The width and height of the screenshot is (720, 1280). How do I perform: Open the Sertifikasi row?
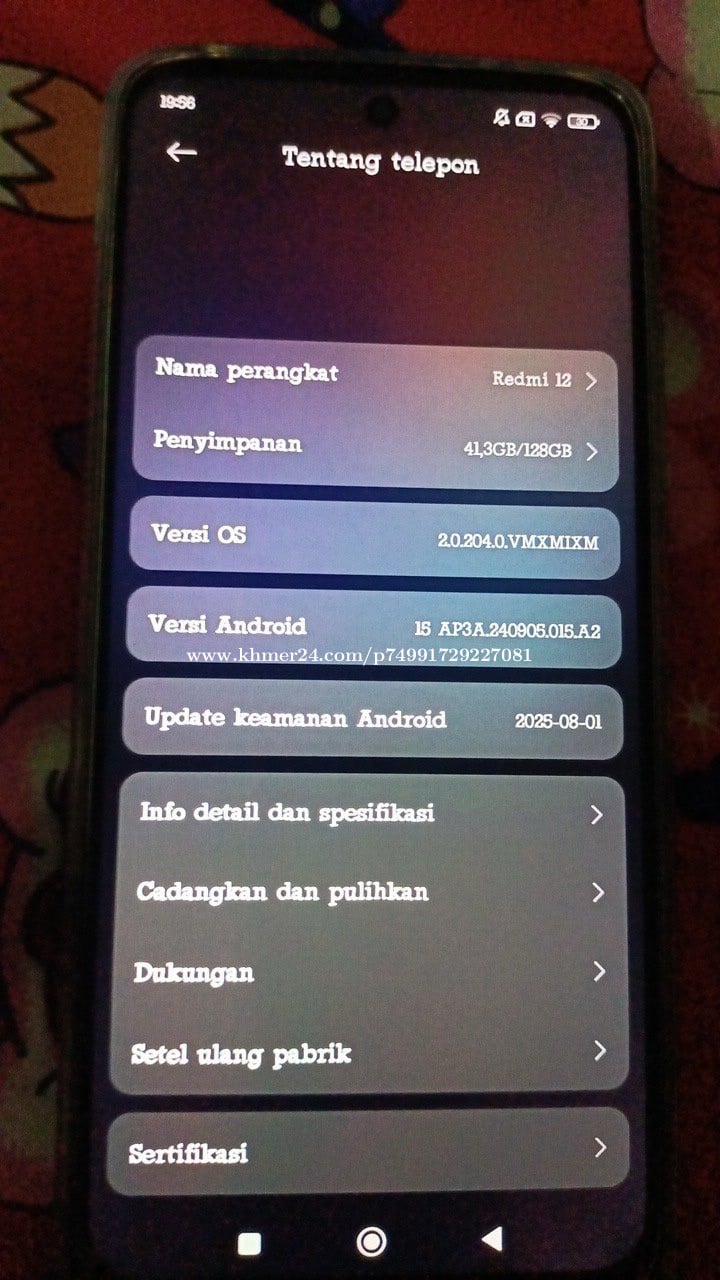pos(367,1151)
